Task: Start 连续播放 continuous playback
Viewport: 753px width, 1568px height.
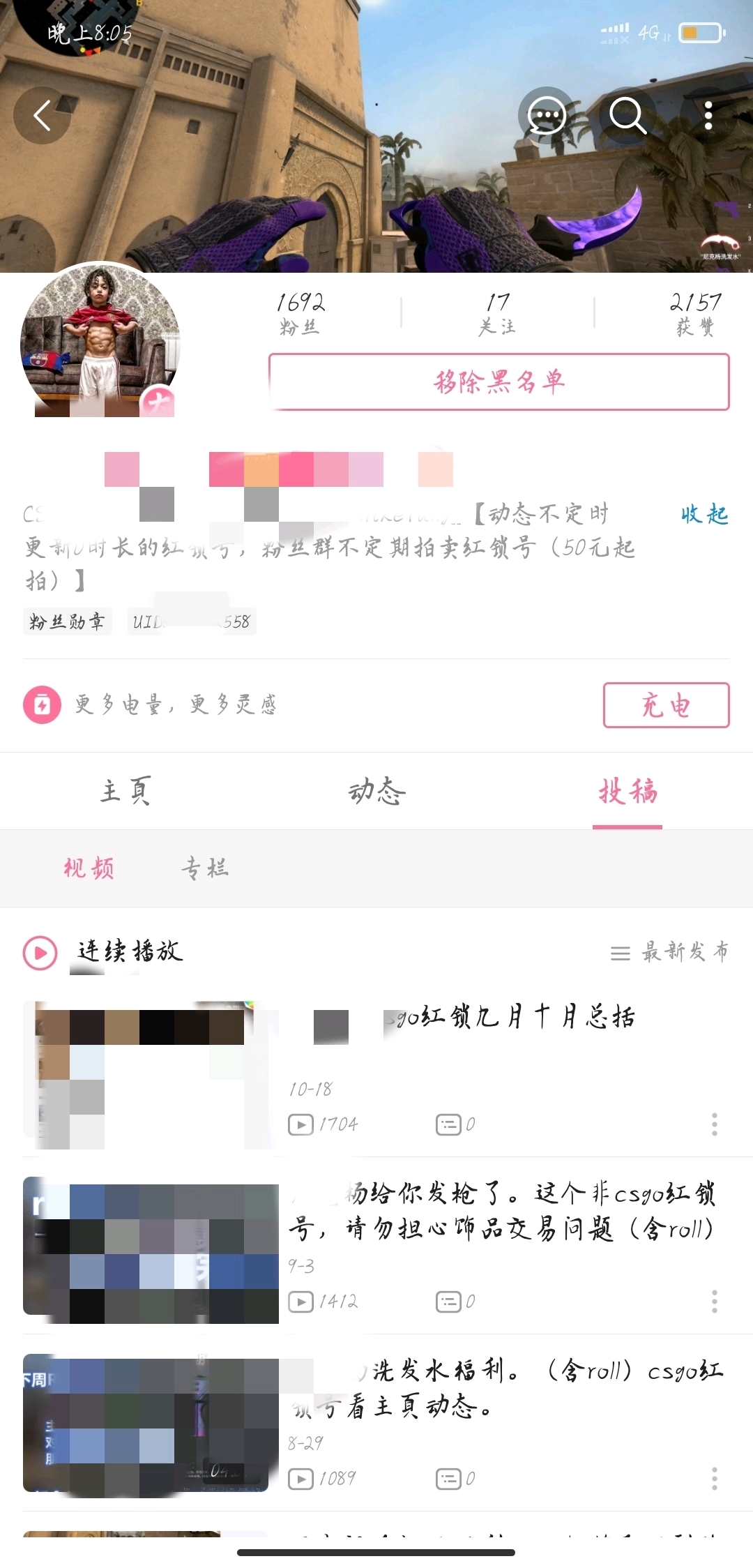Action: pos(105,952)
